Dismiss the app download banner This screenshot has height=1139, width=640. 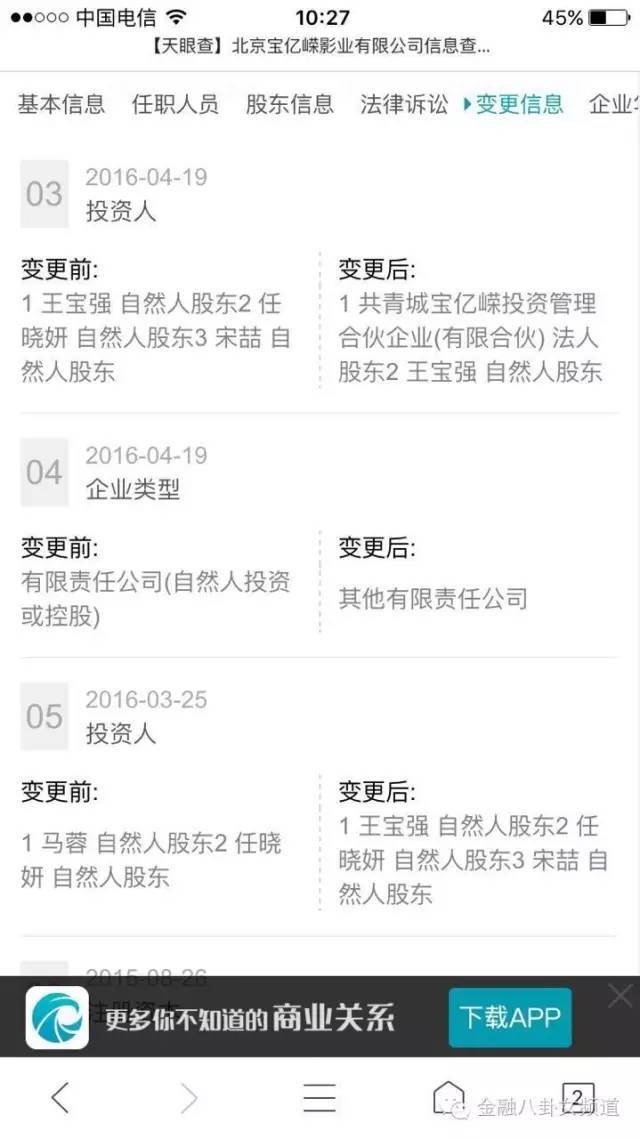click(620, 996)
